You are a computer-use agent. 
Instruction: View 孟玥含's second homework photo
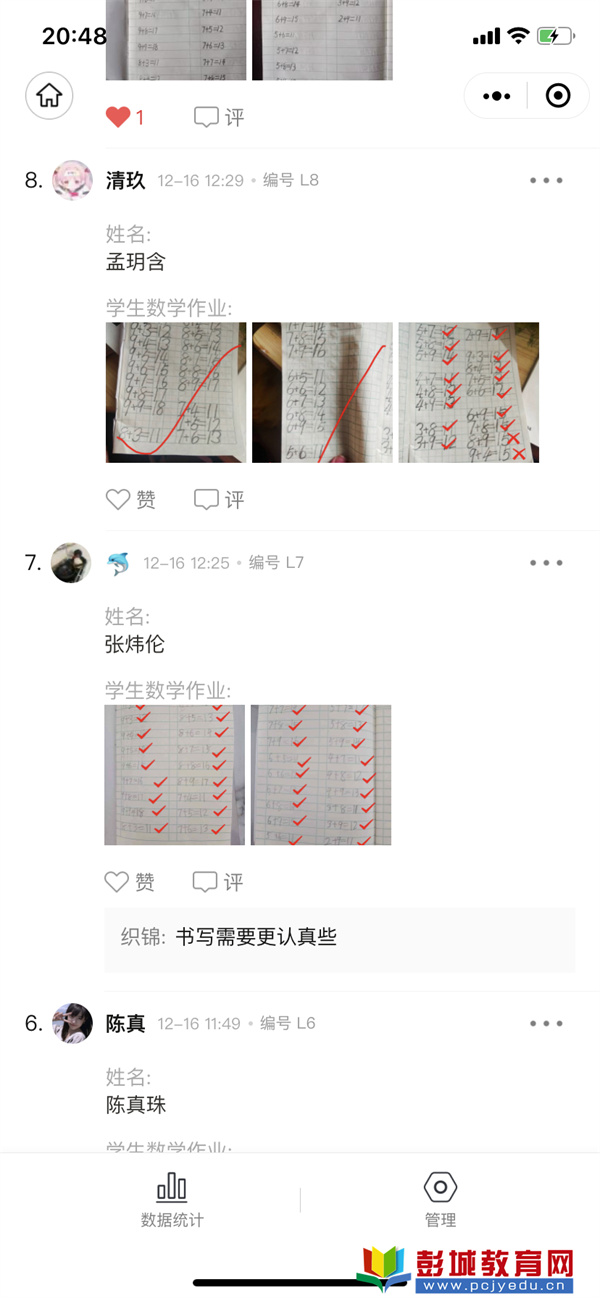pos(322,392)
